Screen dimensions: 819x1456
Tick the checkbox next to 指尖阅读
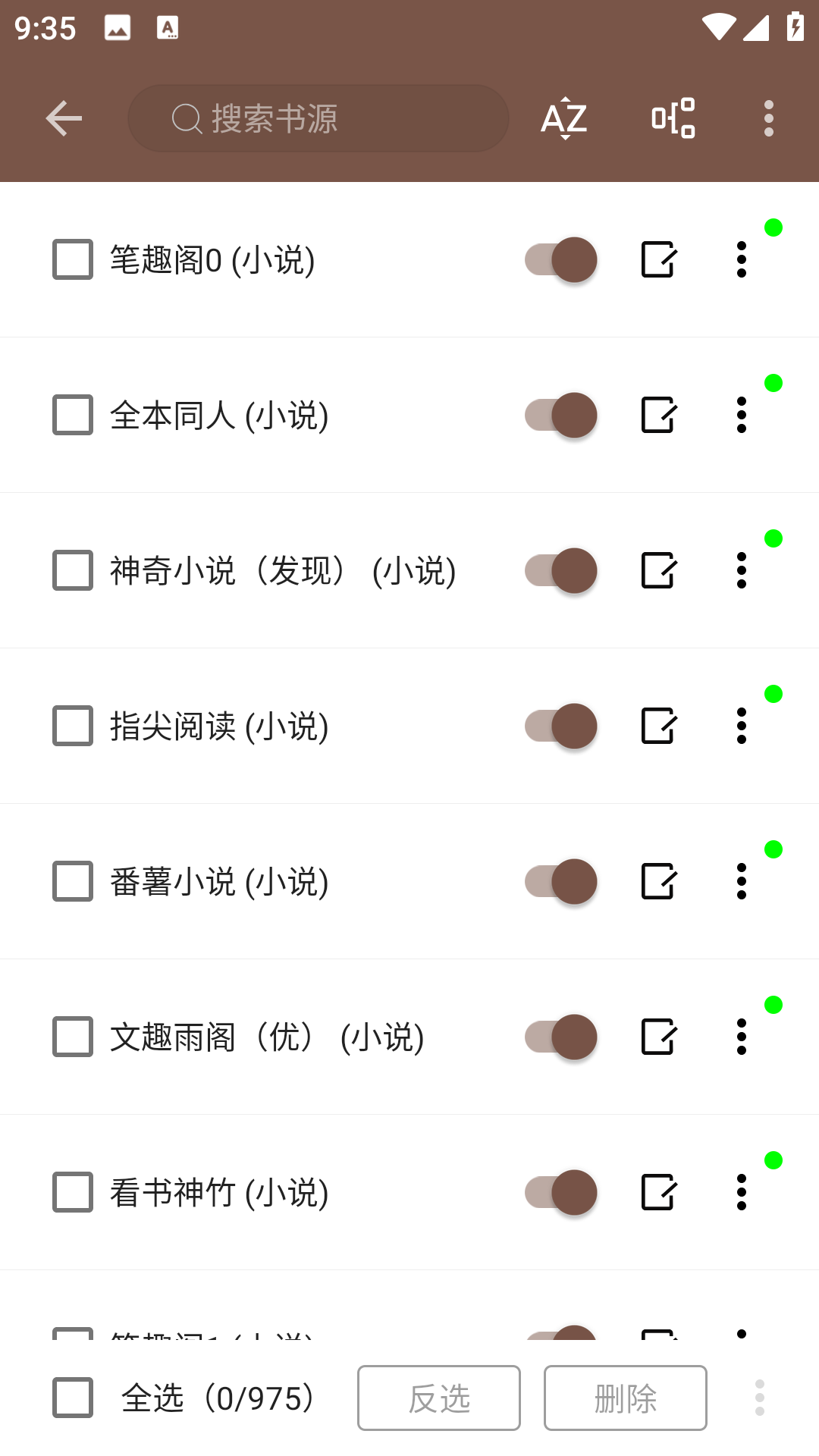tap(71, 726)
